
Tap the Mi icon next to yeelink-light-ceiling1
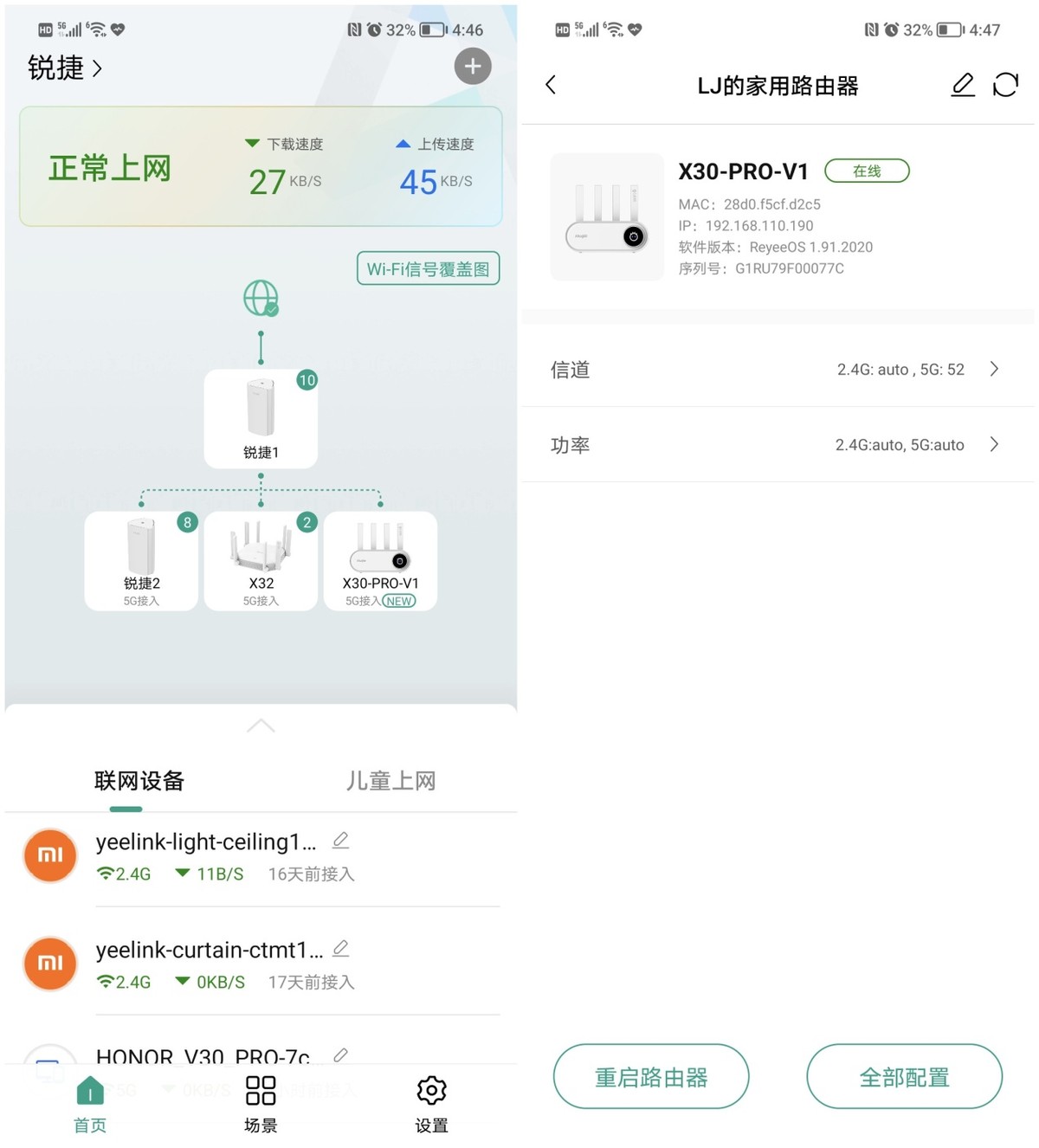49,855
